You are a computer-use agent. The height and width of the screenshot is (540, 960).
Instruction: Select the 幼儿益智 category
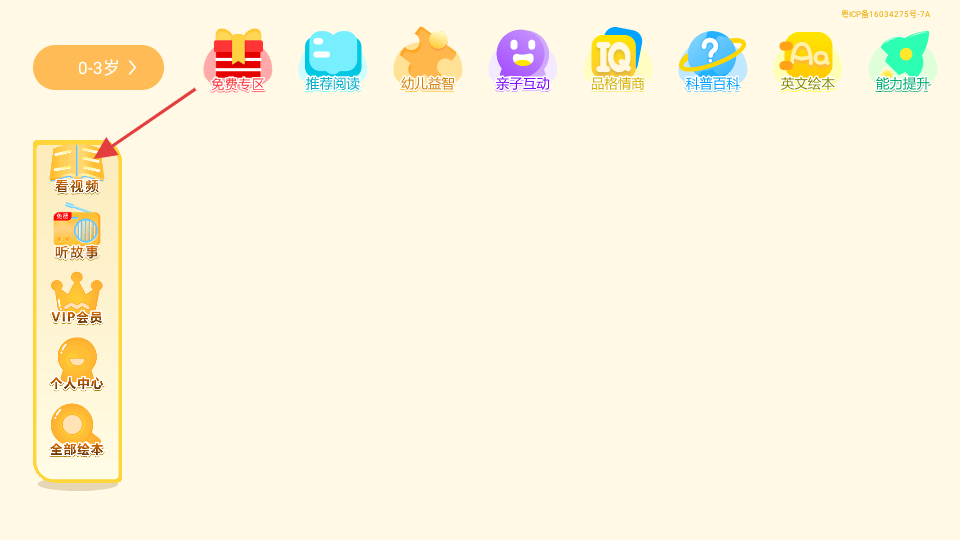(x=428, y=62)
